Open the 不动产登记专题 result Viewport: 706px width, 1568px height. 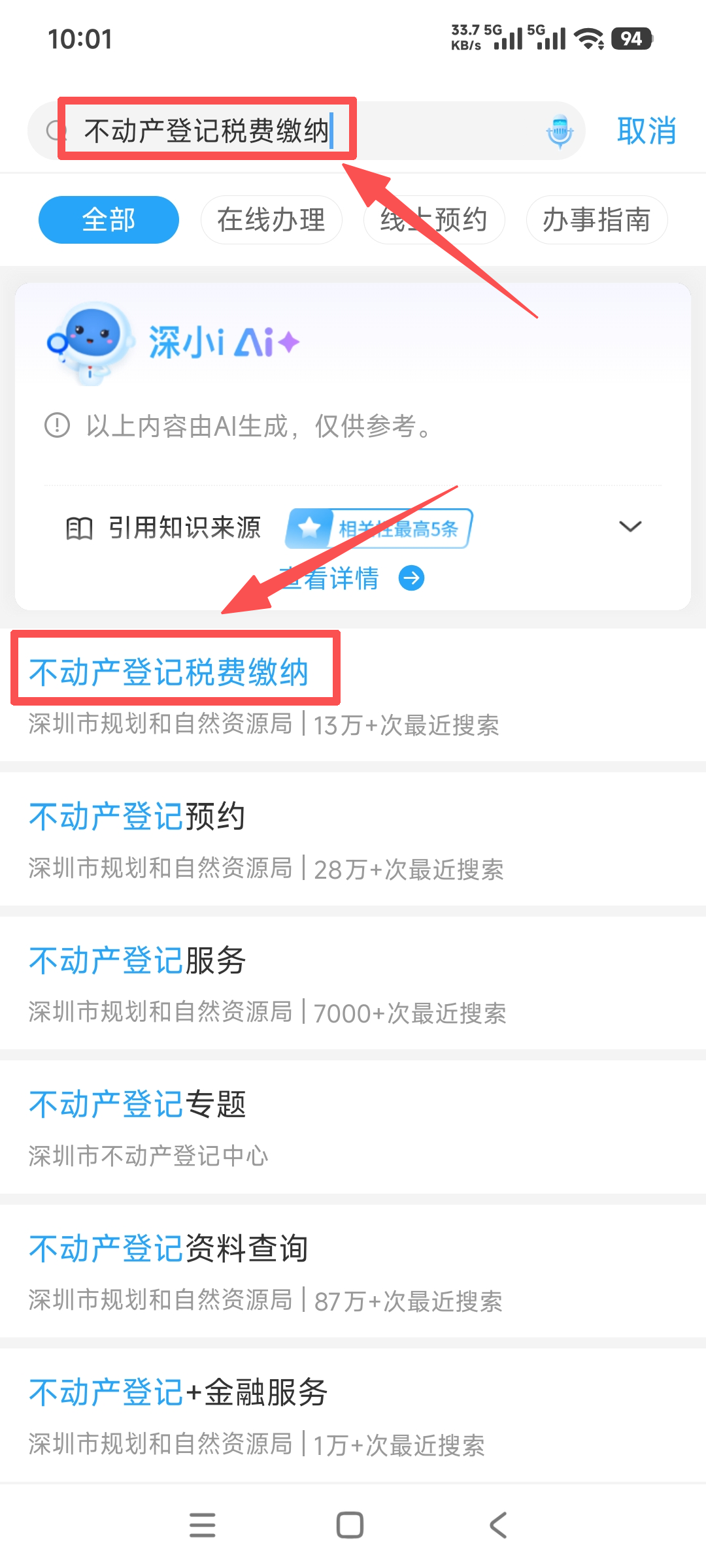(137, 1105)
